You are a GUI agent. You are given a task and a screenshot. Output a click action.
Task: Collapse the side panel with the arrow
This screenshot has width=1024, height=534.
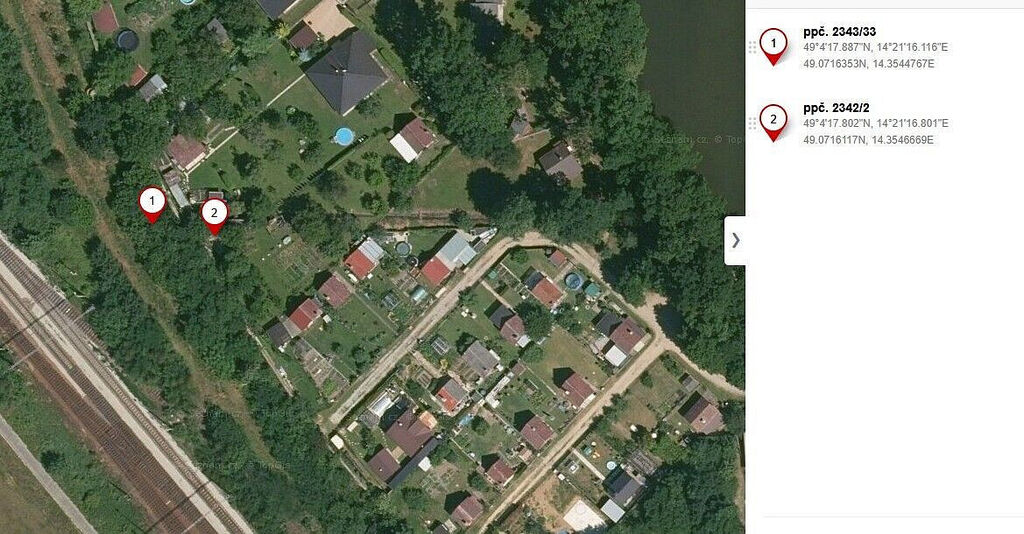tap(735, 240)
